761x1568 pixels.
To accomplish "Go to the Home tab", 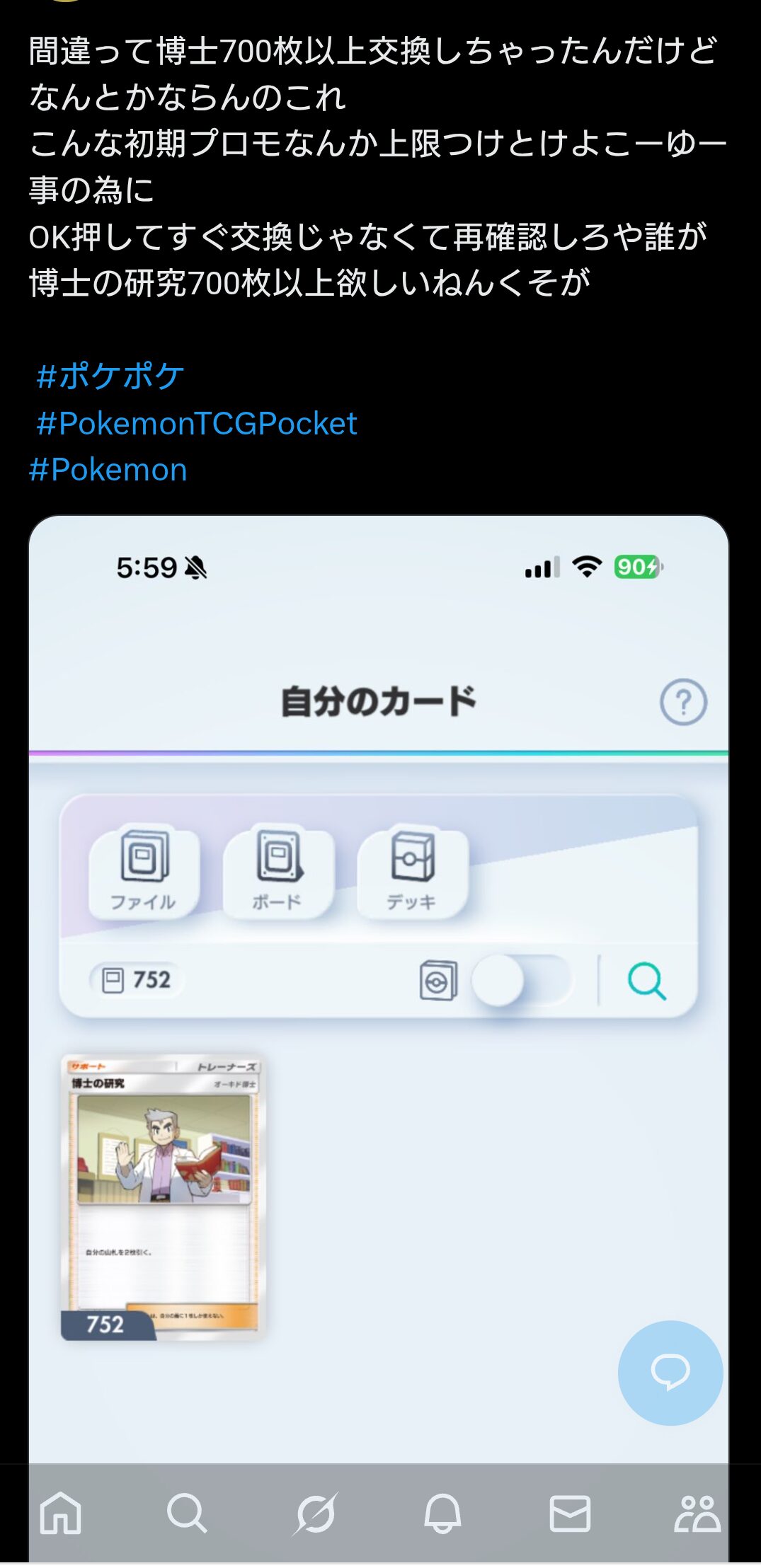I will click(x=61, y=1513).
